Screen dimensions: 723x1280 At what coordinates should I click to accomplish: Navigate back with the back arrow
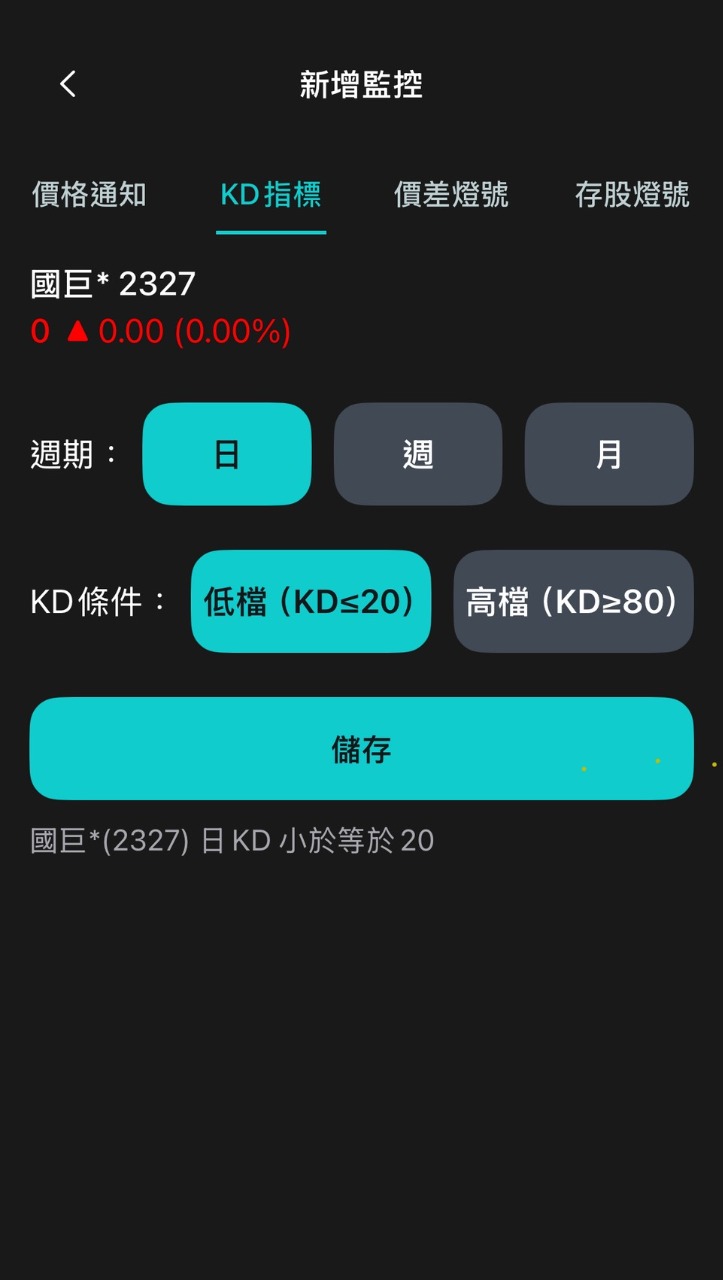pos(67,84)
